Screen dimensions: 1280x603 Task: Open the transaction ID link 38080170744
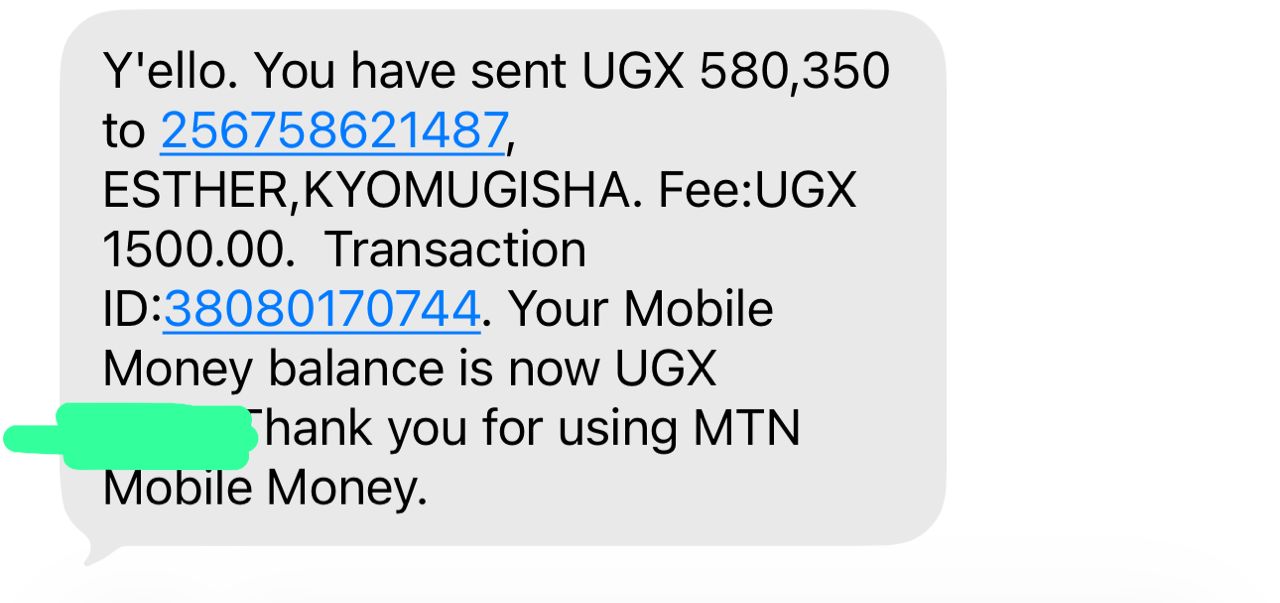[x=322, y=309]
